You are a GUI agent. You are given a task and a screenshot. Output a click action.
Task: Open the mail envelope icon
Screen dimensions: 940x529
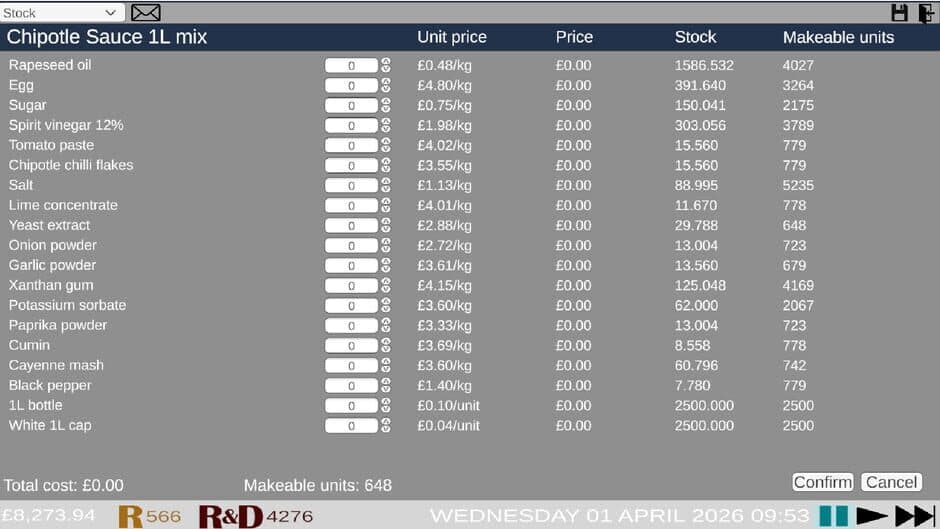point(146,13)
